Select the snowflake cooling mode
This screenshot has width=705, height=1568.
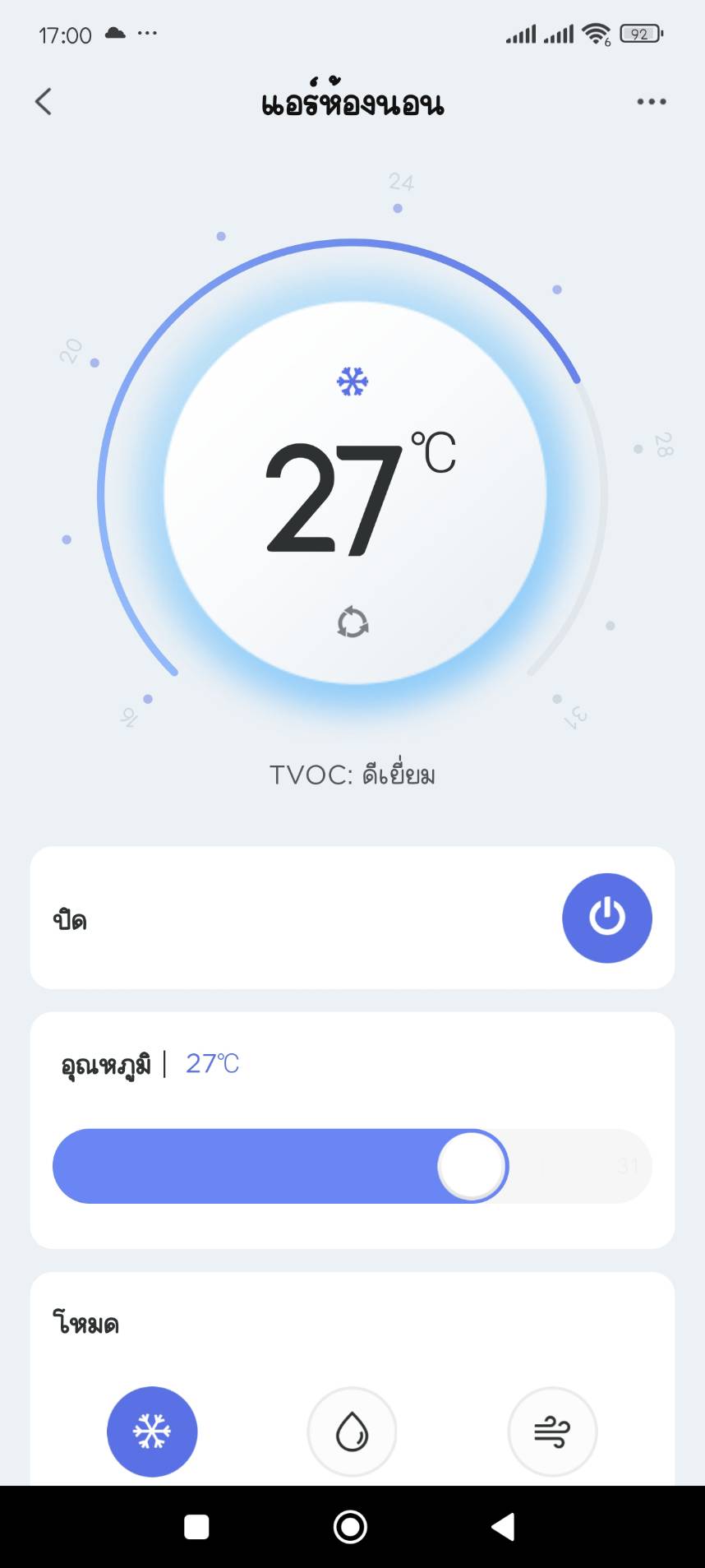click(x=152, y=1432)
